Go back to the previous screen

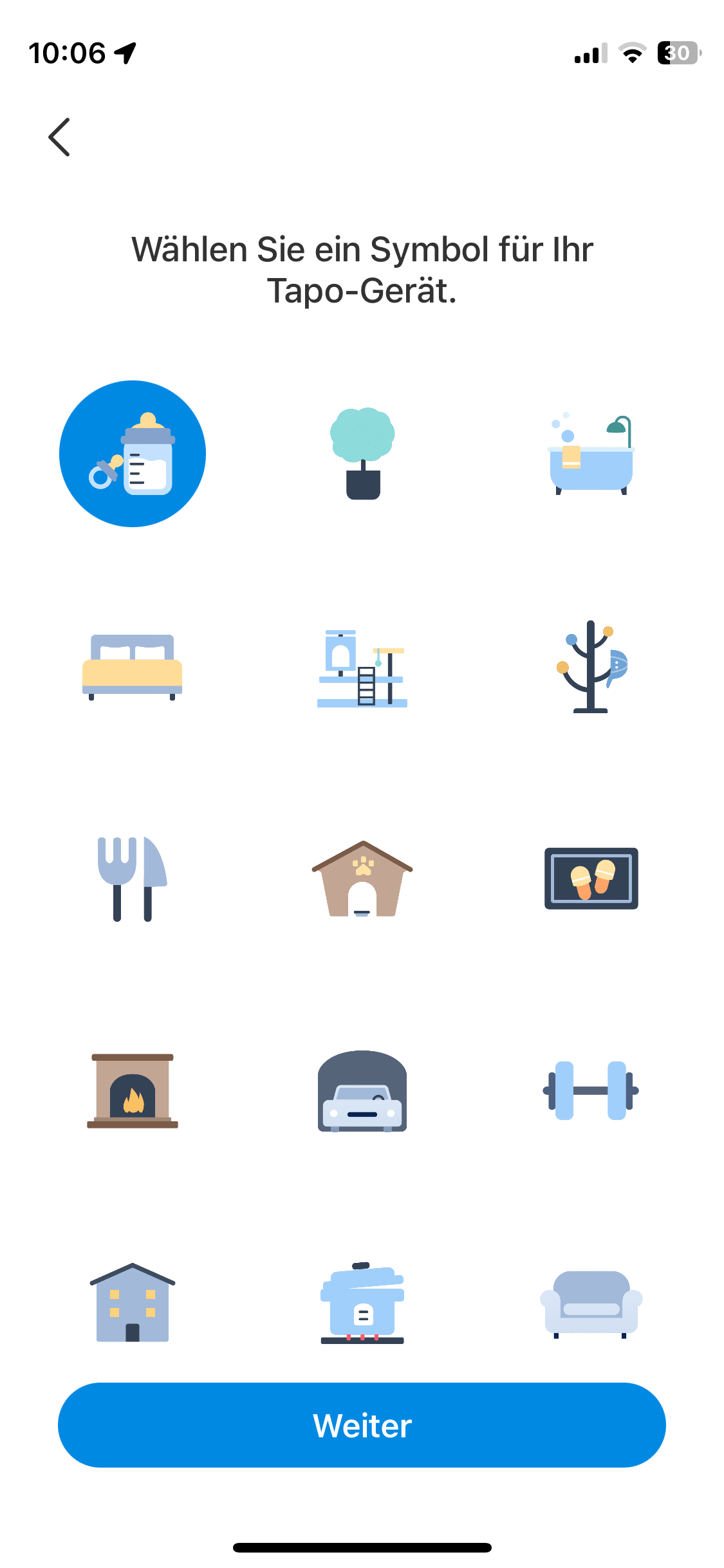pos(59,137)
